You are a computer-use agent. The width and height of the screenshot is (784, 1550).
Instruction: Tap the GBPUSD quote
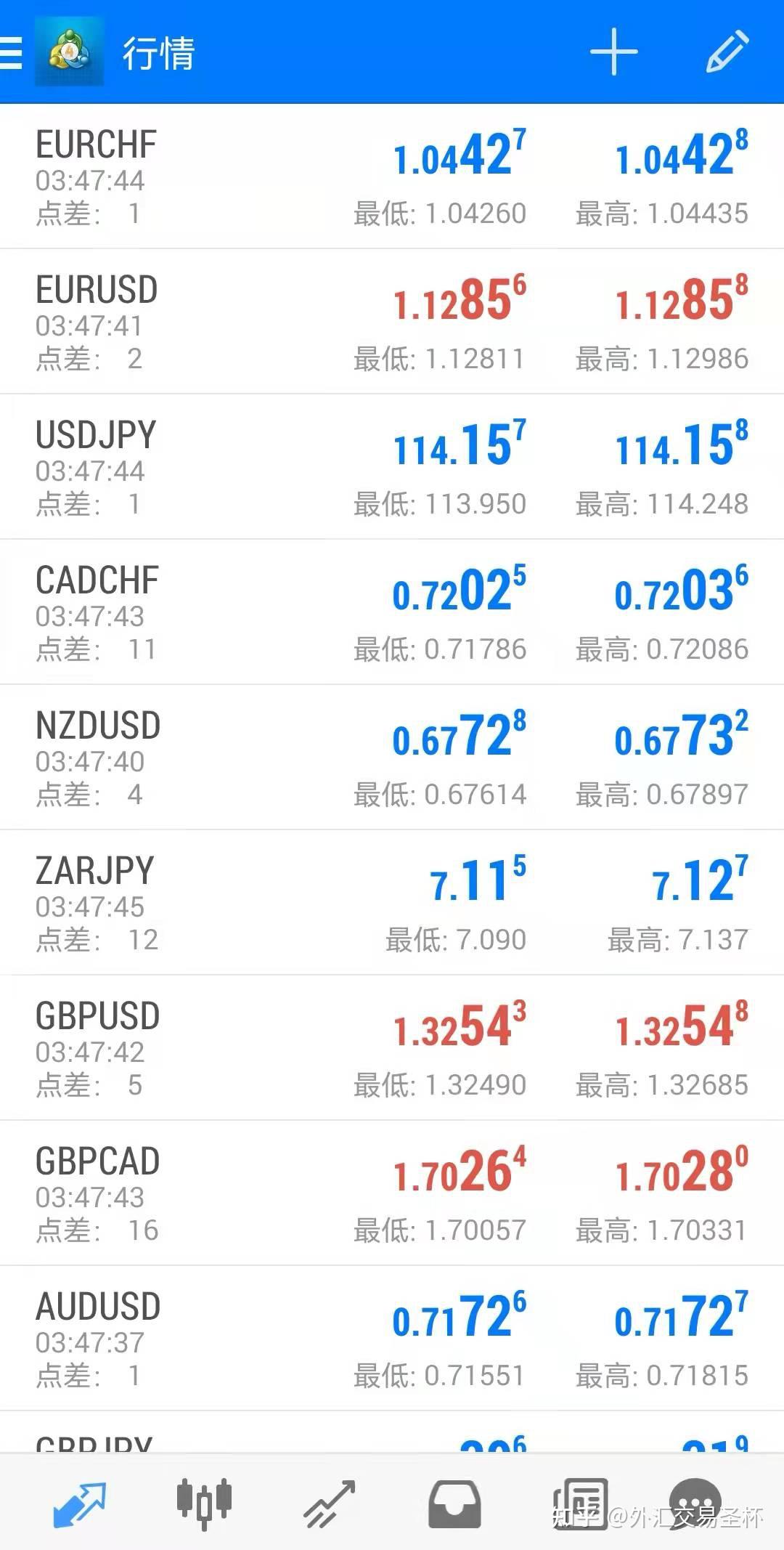[392, 1046]
